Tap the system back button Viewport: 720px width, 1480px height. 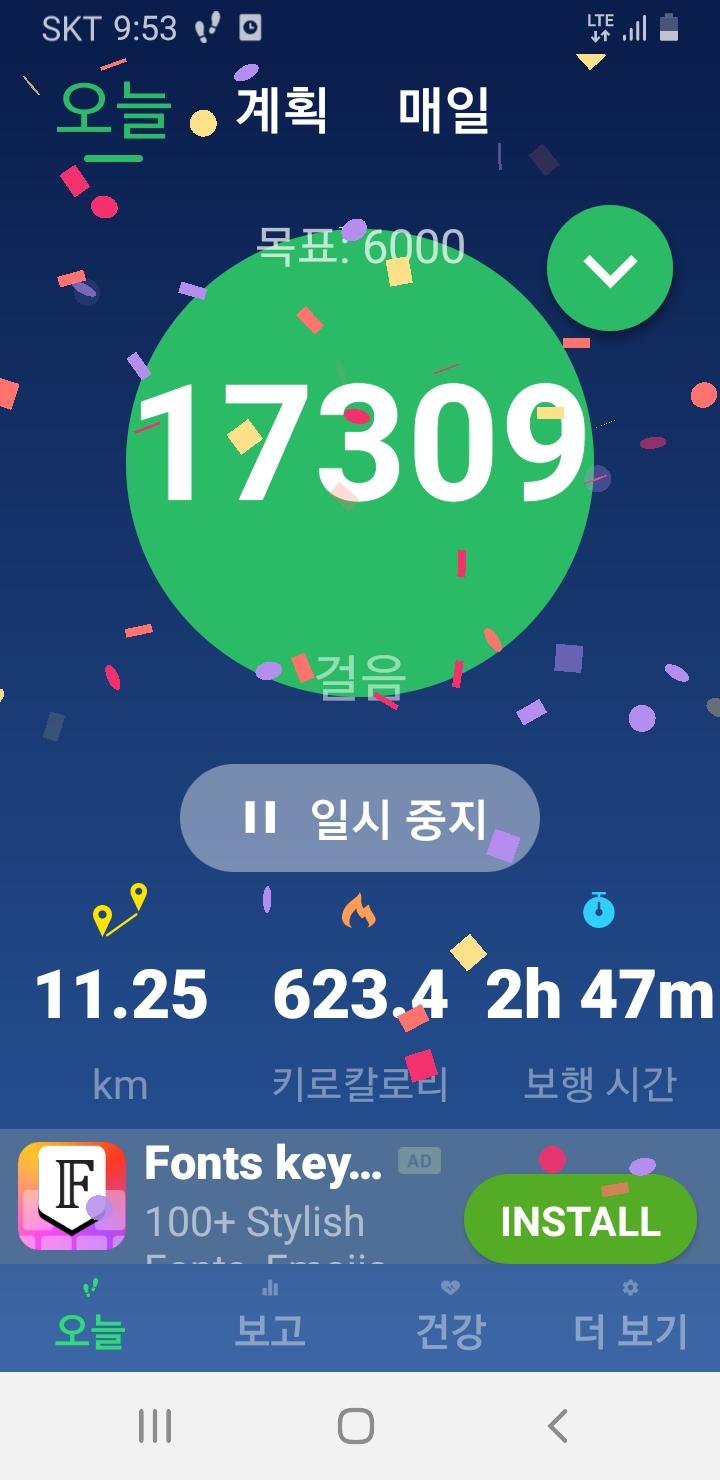[558, 1425]
